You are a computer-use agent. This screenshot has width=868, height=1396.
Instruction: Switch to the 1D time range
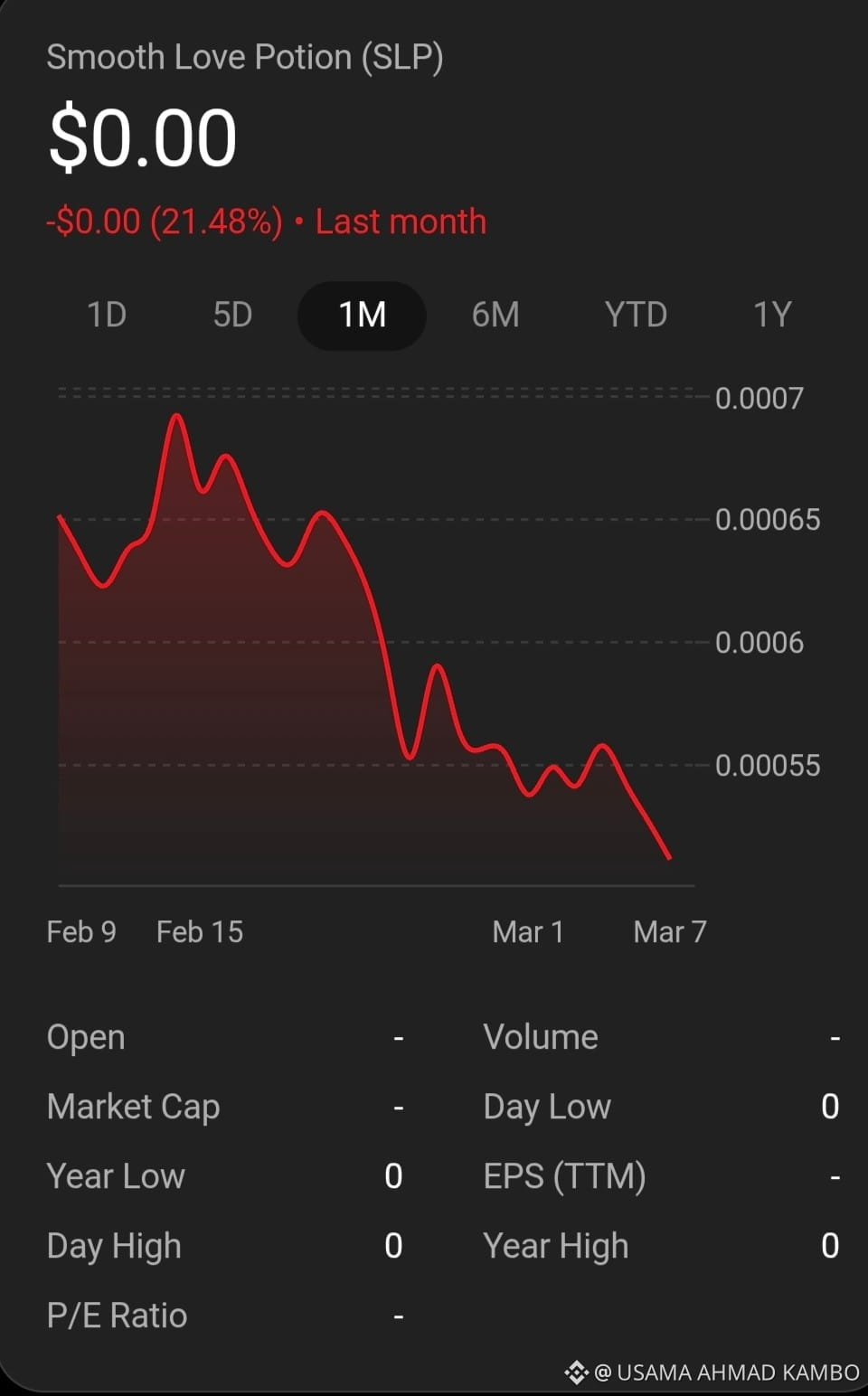[107, 315]
